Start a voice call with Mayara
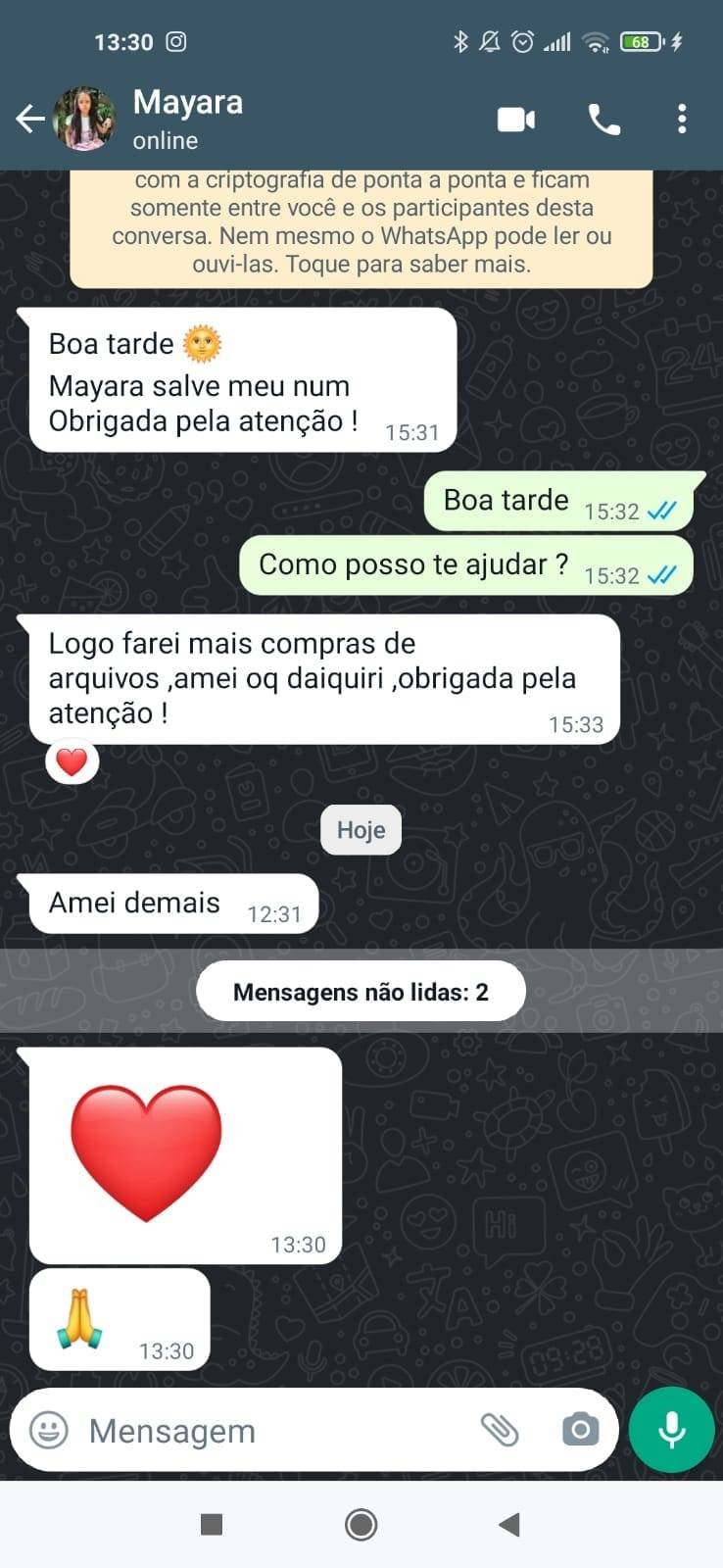Viewport: 723px width, 1568px height. point(603,120)
